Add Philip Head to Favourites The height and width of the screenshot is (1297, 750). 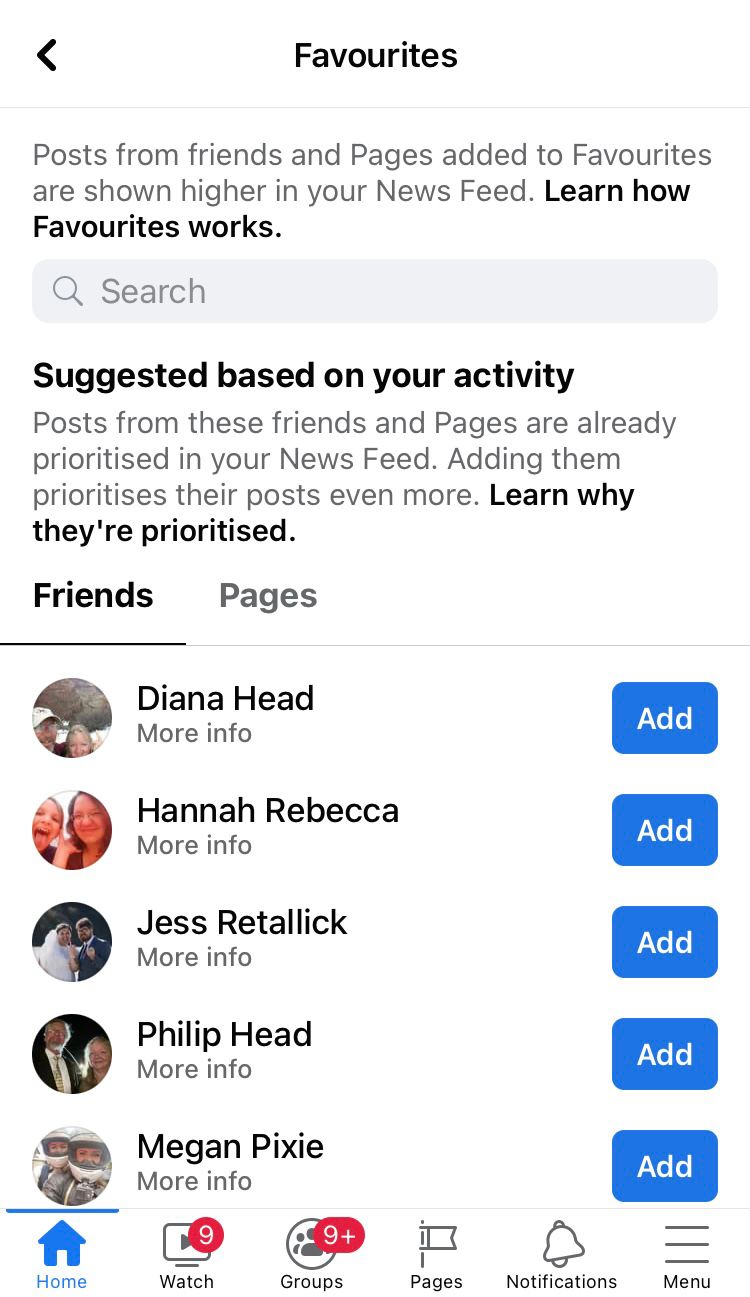[x=664, y=1054]
